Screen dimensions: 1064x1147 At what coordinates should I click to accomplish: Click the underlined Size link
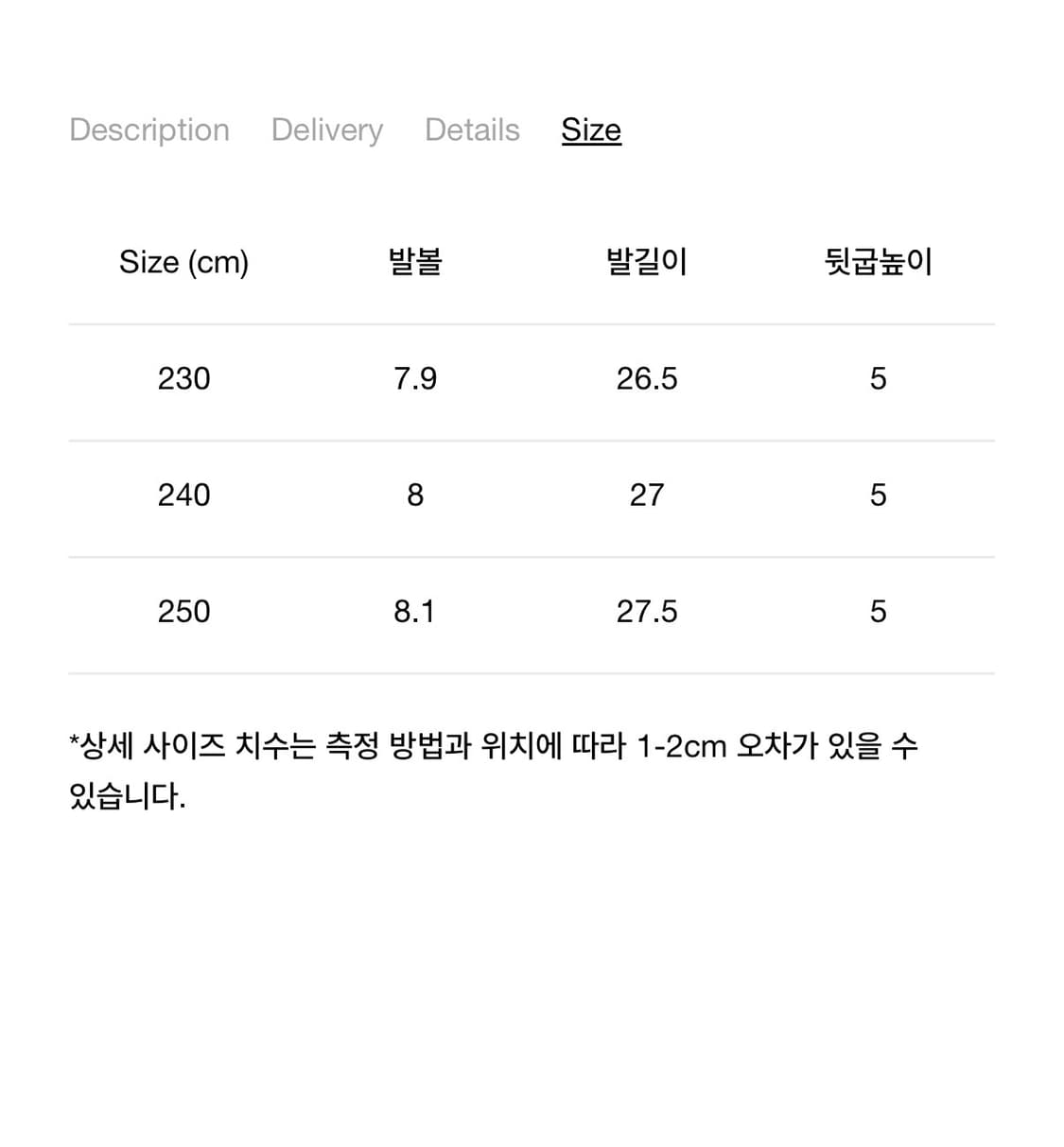[x=591, y=130]
